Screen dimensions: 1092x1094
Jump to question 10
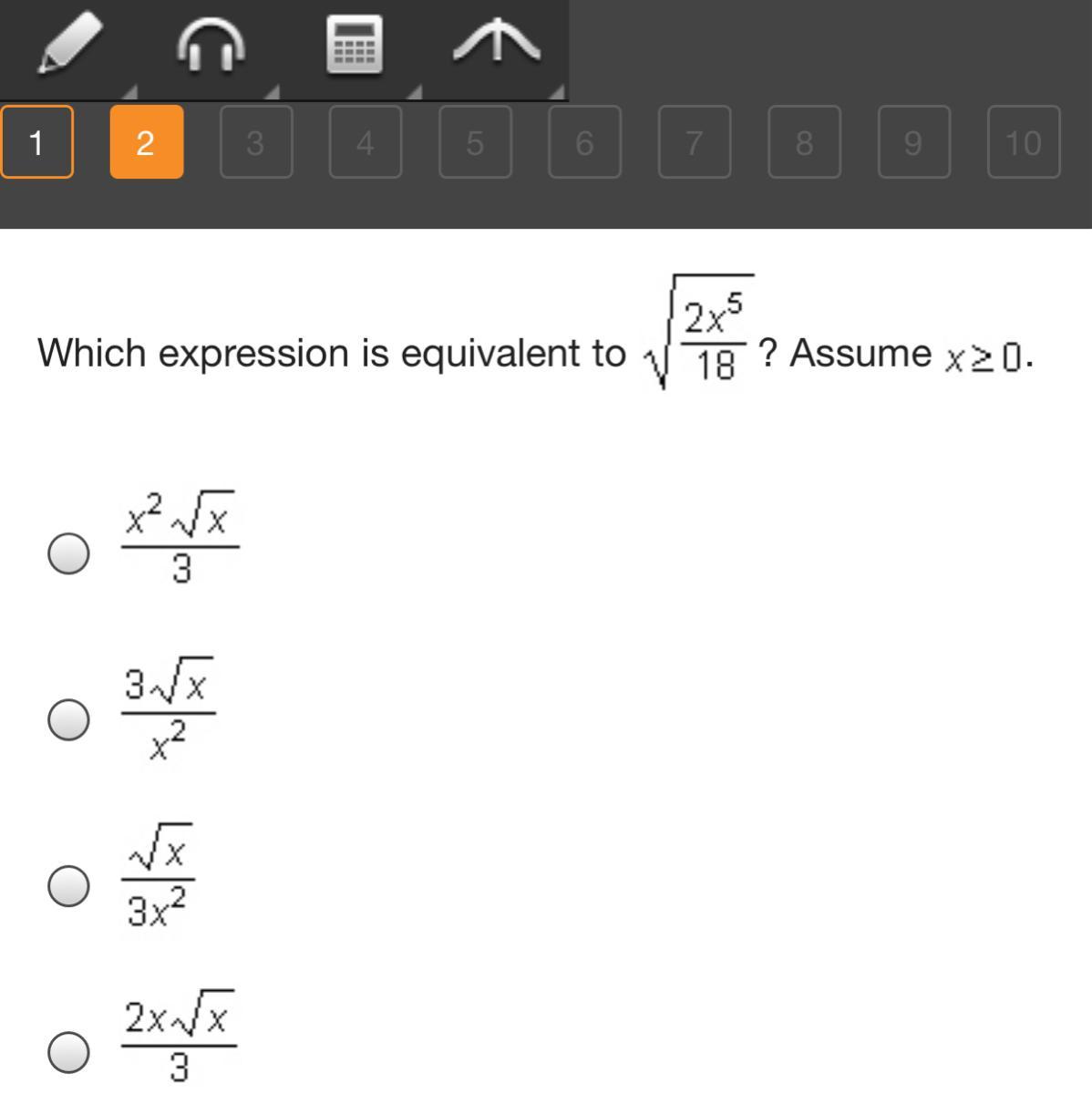(x=1024, y=142)
